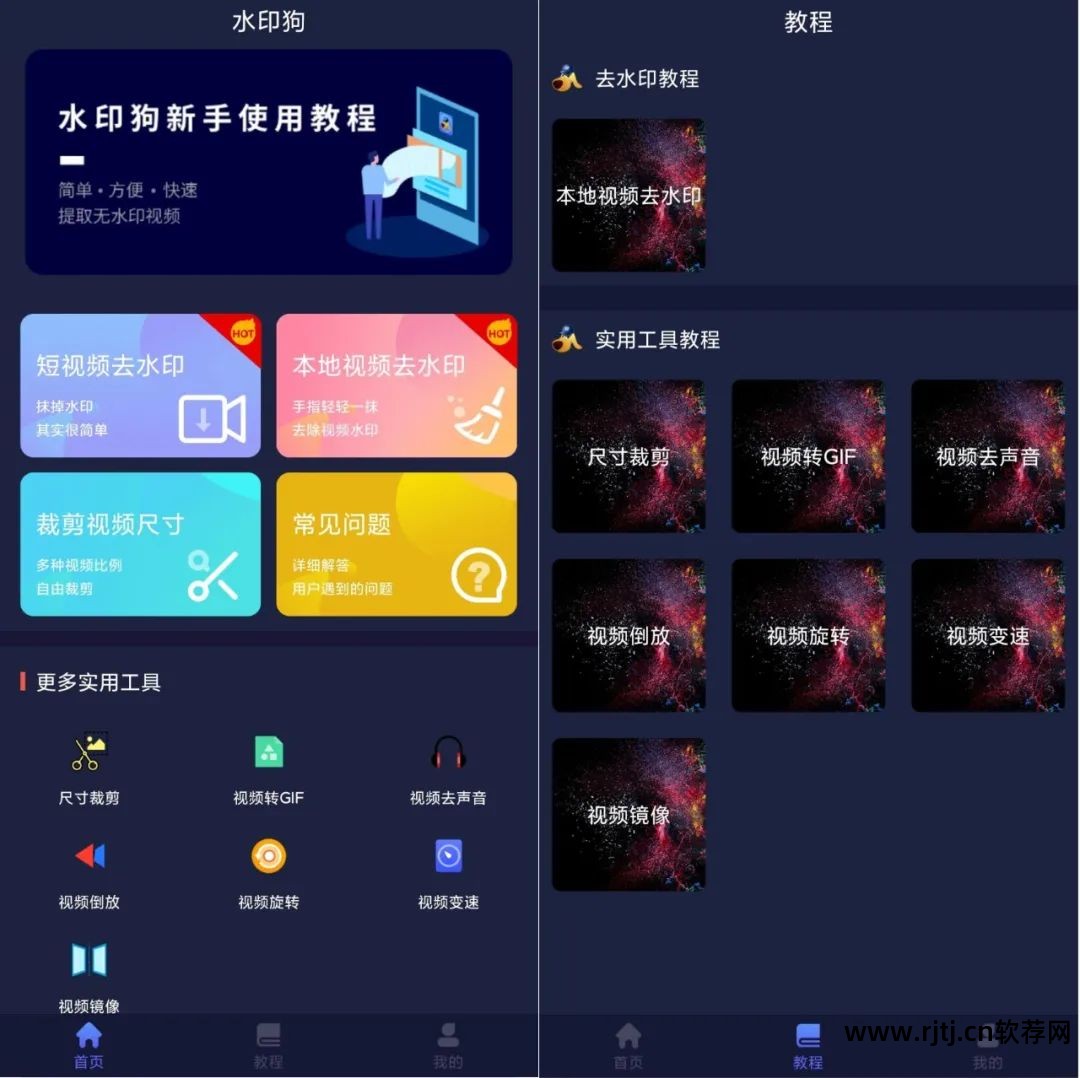
Task: Open the 裁剪视频尺寸 card
Action: point(140,544)
